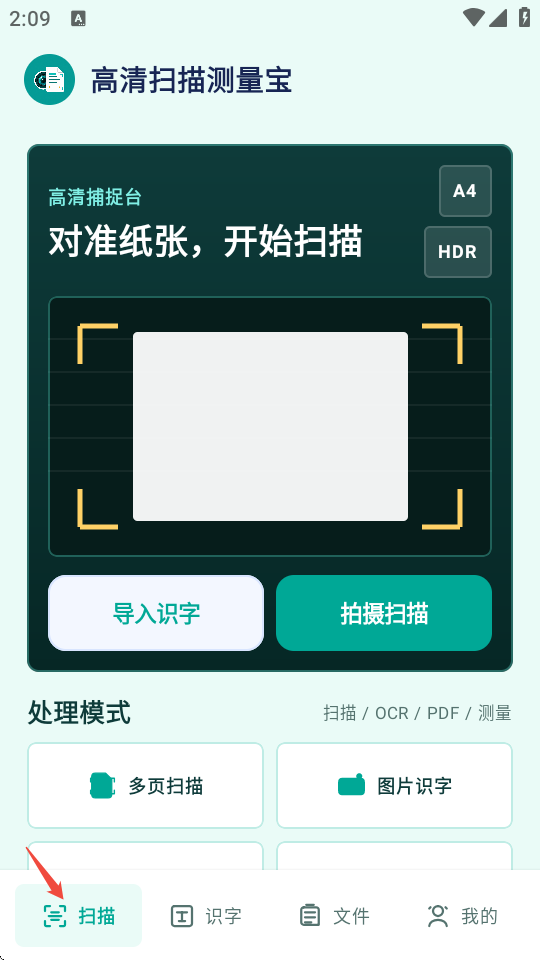Open the 多页扫描 mode
The width and height of the screenshot is (540, 960).
coord(145,786)
